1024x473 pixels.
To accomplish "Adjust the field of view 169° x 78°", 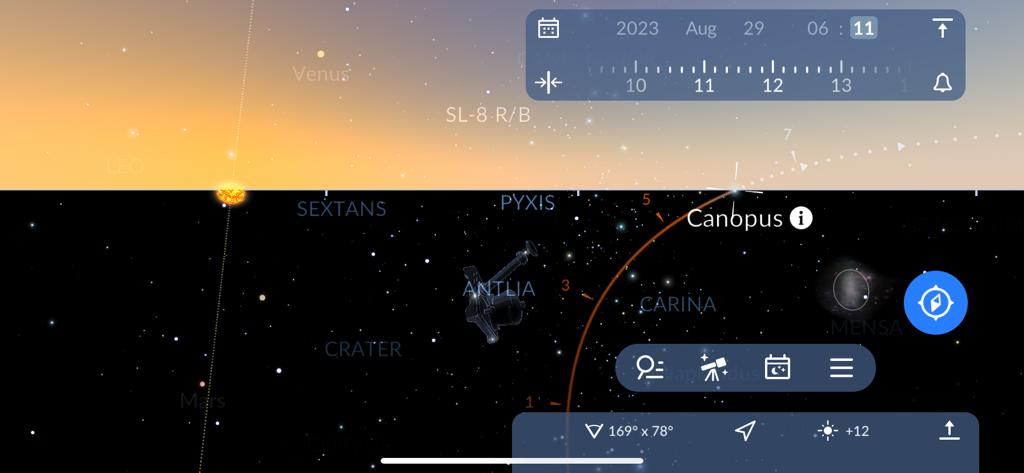I will pos(629,431).
